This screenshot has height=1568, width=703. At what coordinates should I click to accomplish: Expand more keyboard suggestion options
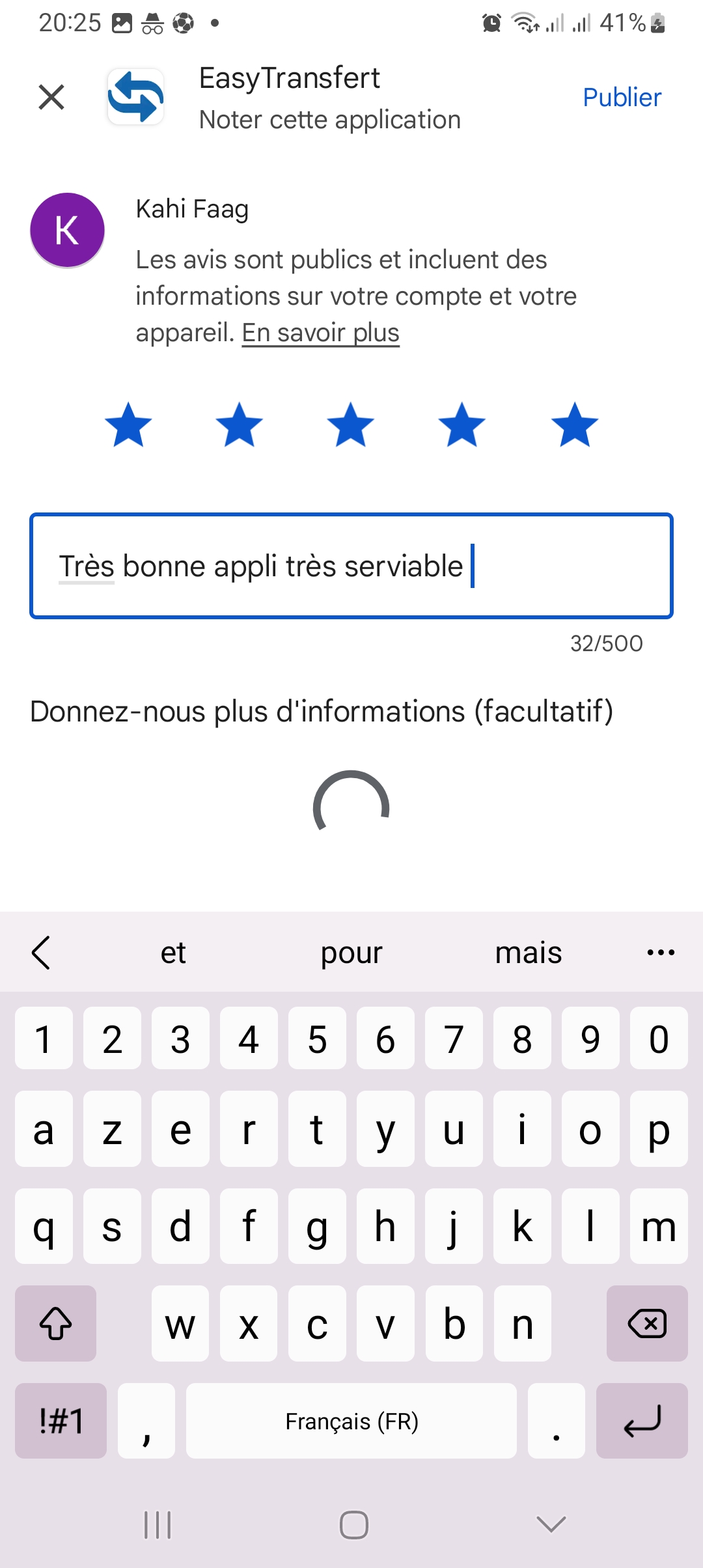tap(661, 953)
